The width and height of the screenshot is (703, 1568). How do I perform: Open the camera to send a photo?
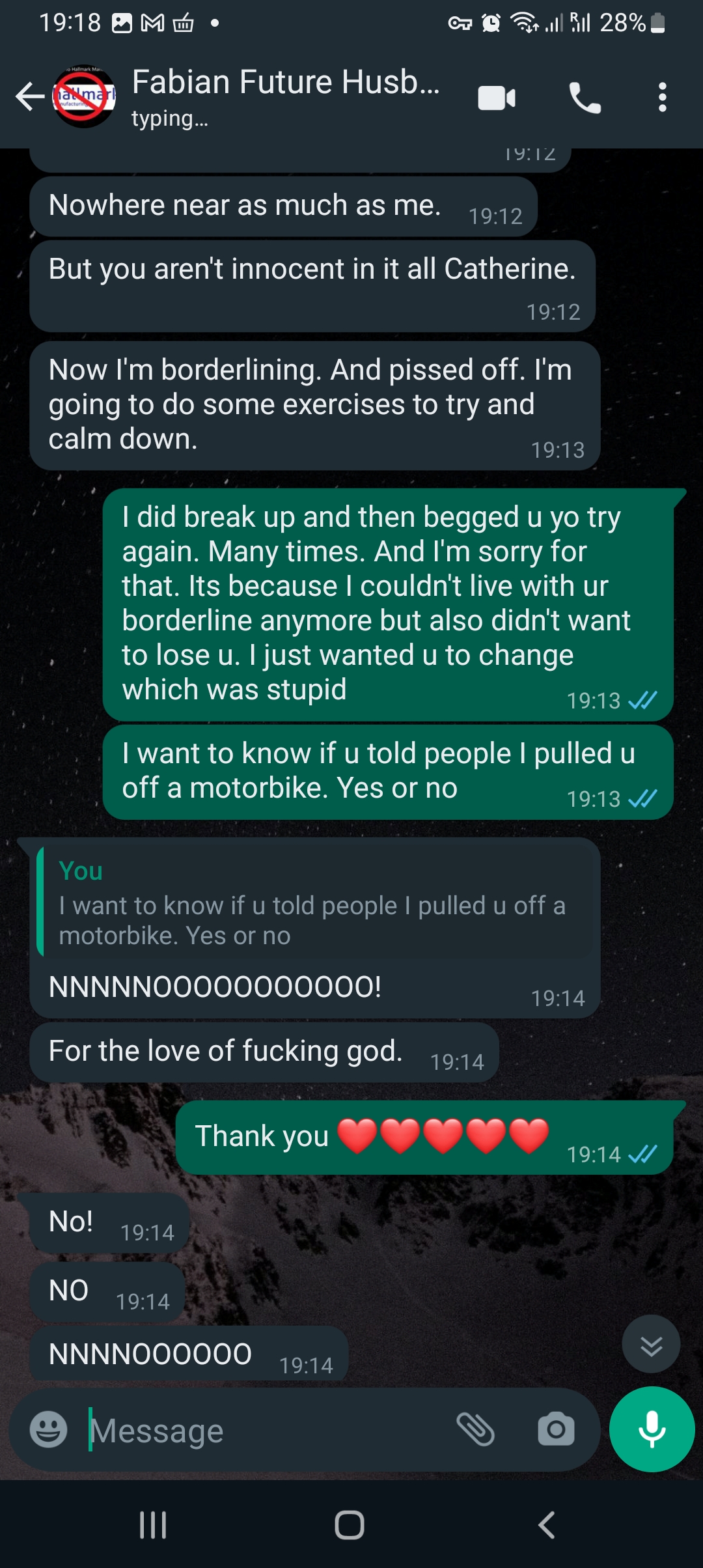pos(556,1430)
